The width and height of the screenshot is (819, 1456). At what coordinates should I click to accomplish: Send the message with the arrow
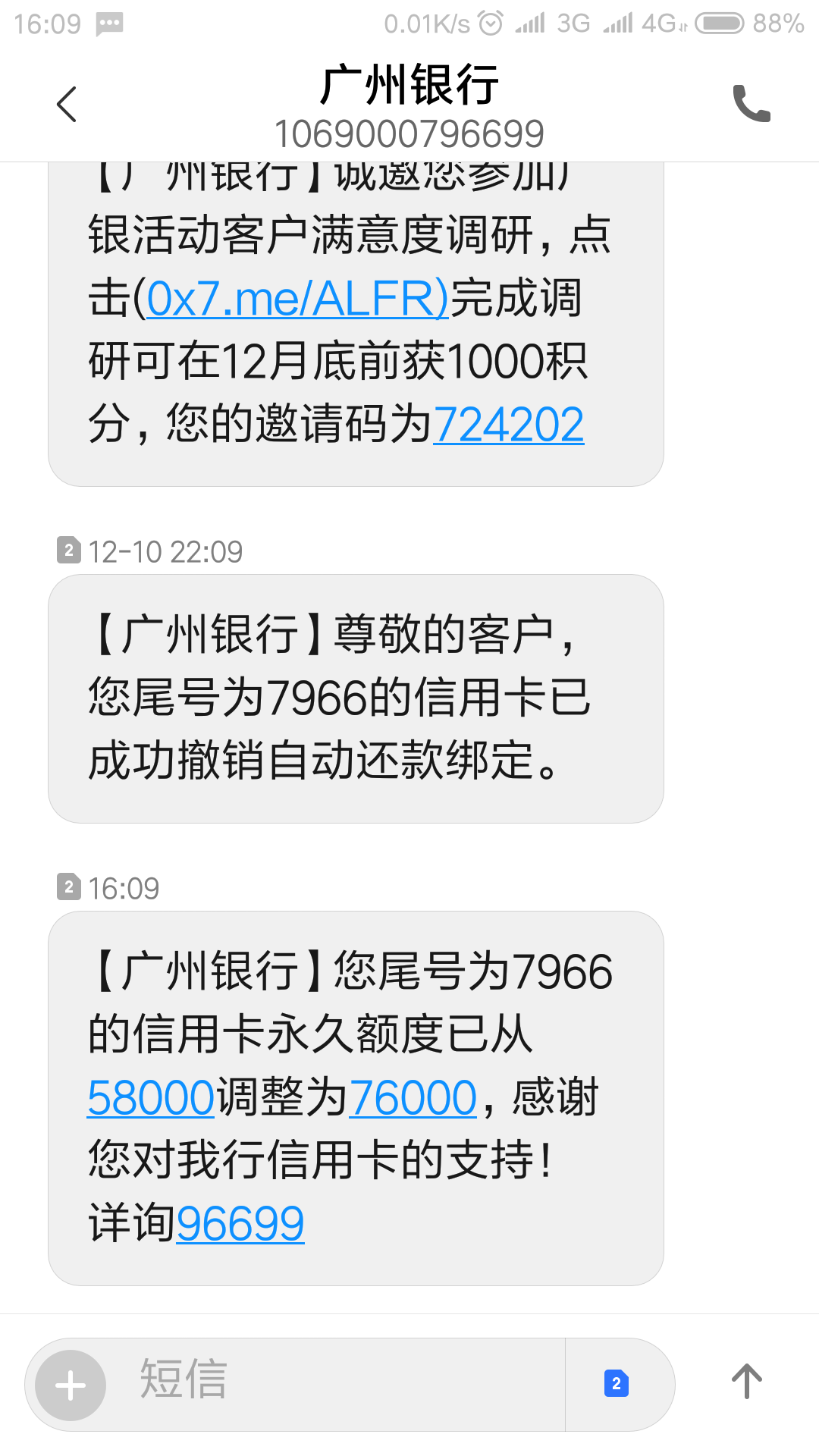[747, 1382]
